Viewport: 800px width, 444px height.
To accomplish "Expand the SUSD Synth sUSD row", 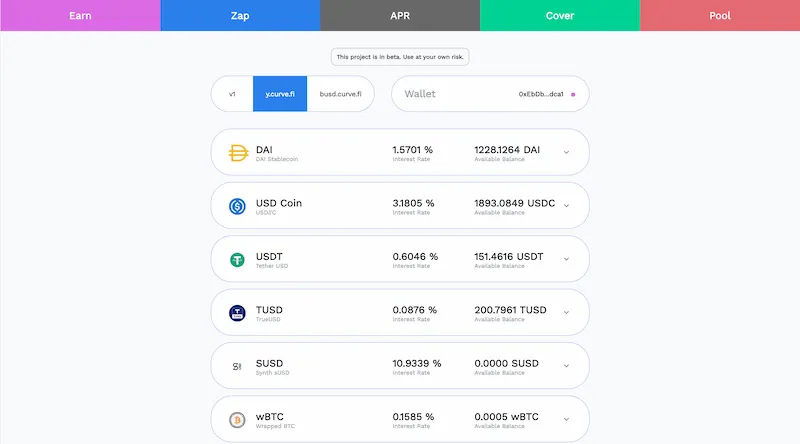I will tap(566, 366).
